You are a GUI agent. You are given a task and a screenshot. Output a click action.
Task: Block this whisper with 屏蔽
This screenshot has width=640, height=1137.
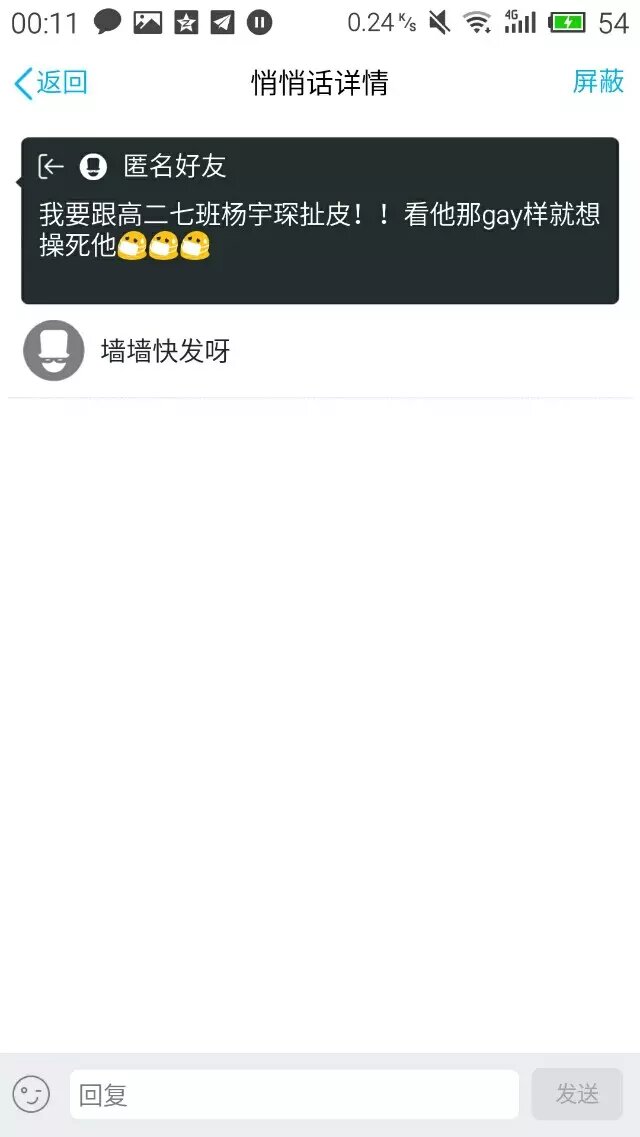(x=598, y=81)
